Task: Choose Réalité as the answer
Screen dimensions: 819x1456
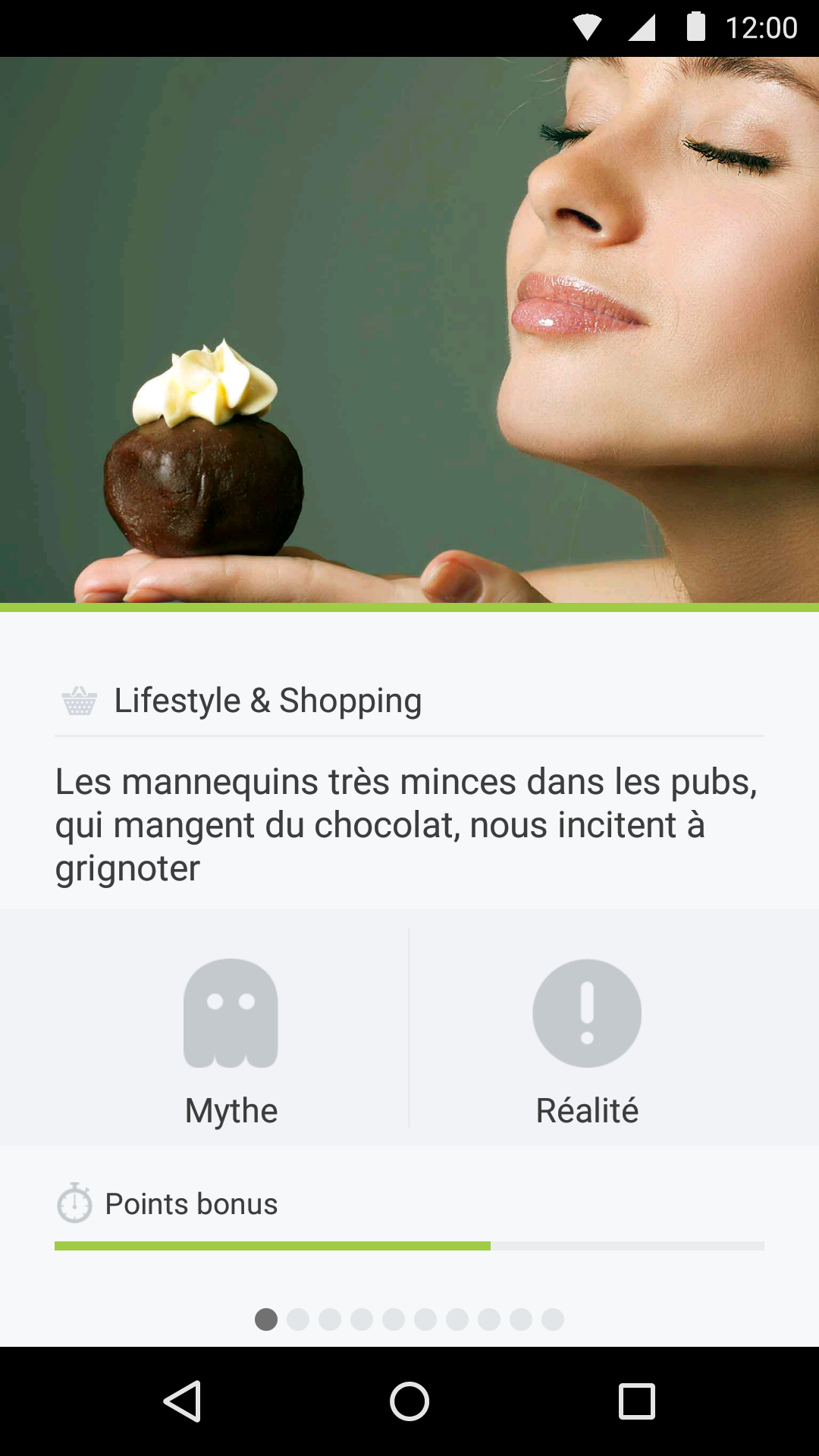Action: [587, 1039]
